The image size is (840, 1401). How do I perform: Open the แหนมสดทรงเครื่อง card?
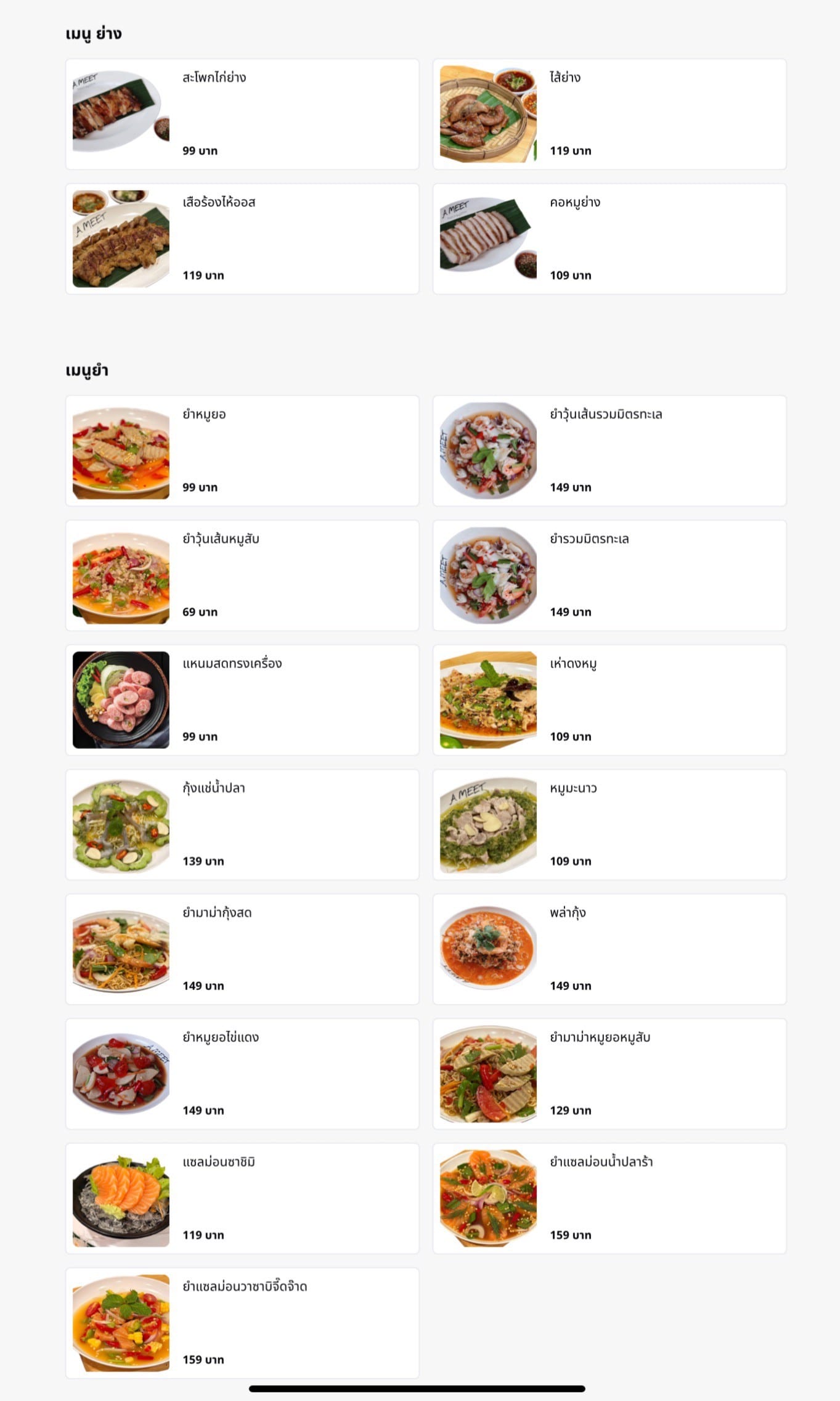[242, 700]
